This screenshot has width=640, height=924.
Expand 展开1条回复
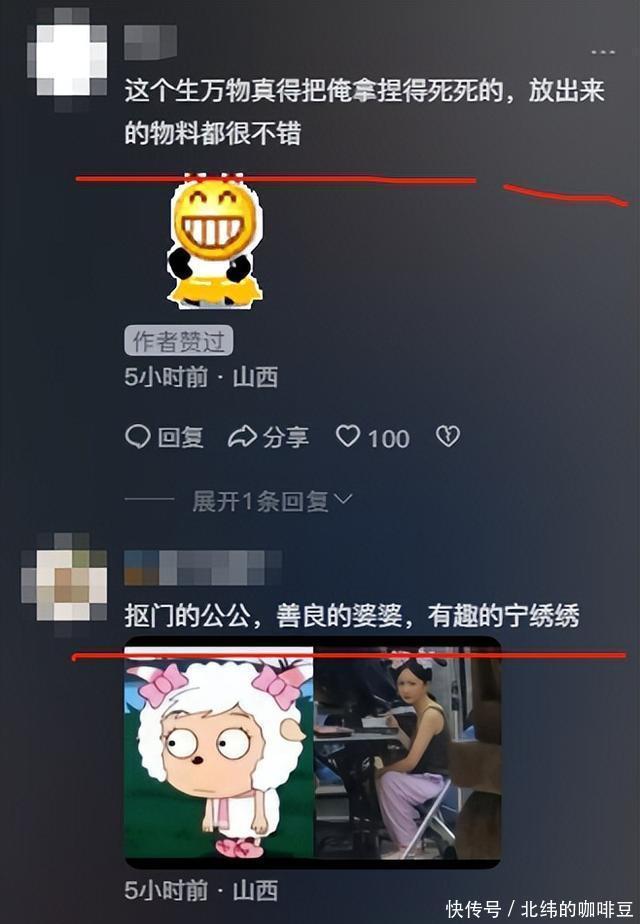(x=270, y=501)
